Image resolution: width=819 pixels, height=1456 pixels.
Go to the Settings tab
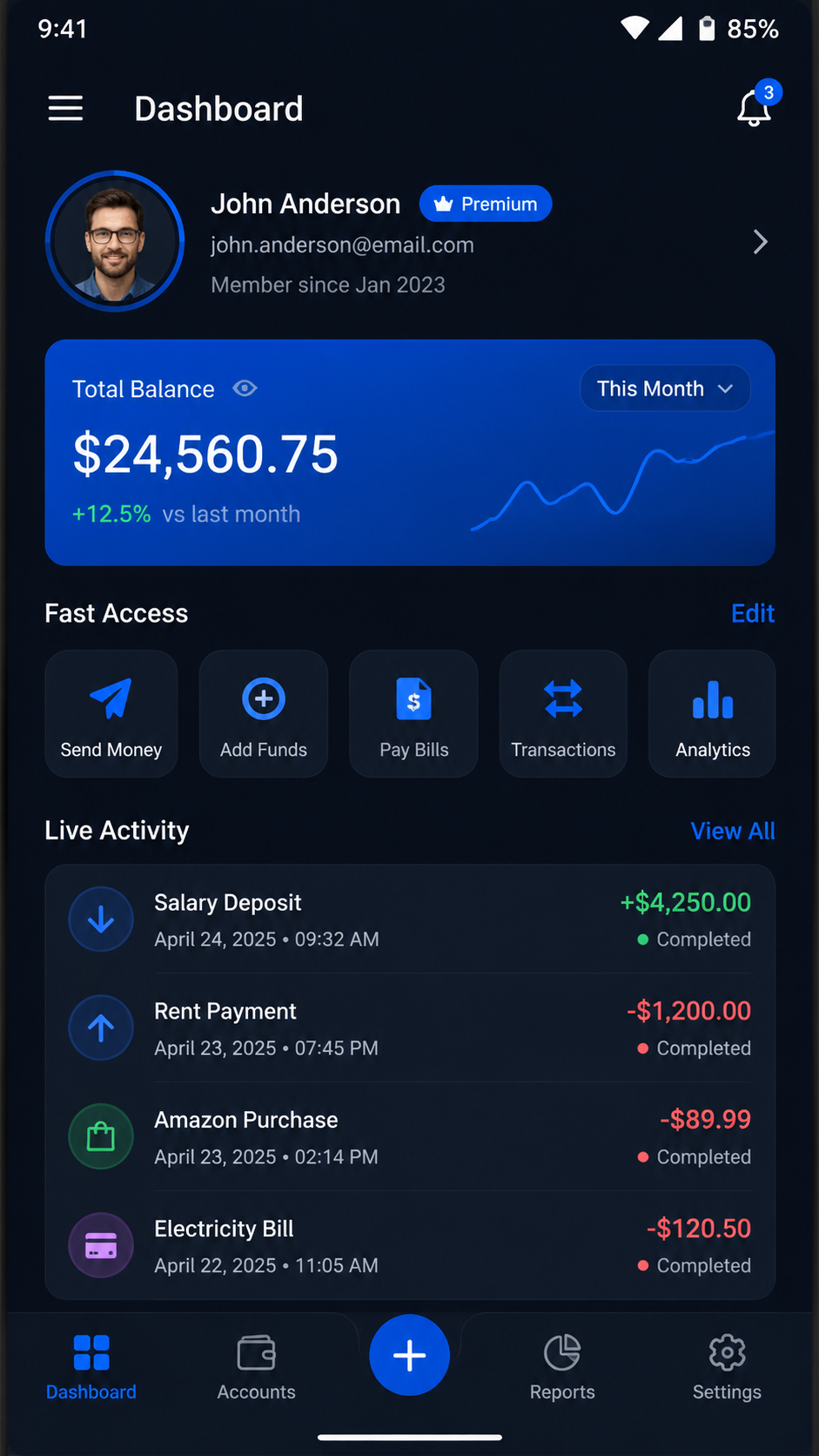coord(727,1367)
